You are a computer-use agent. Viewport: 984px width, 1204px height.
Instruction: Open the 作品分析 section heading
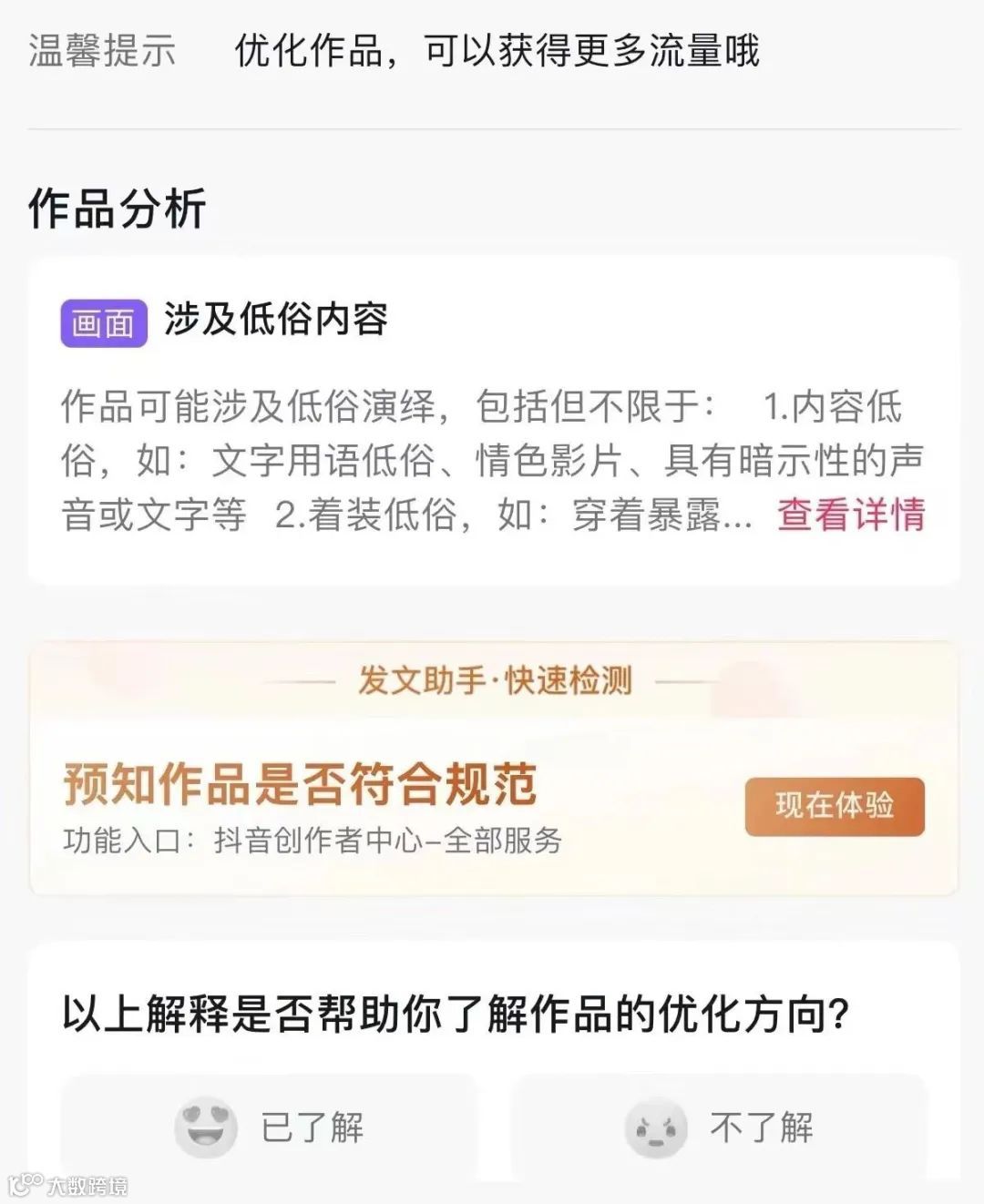[118, 209]
